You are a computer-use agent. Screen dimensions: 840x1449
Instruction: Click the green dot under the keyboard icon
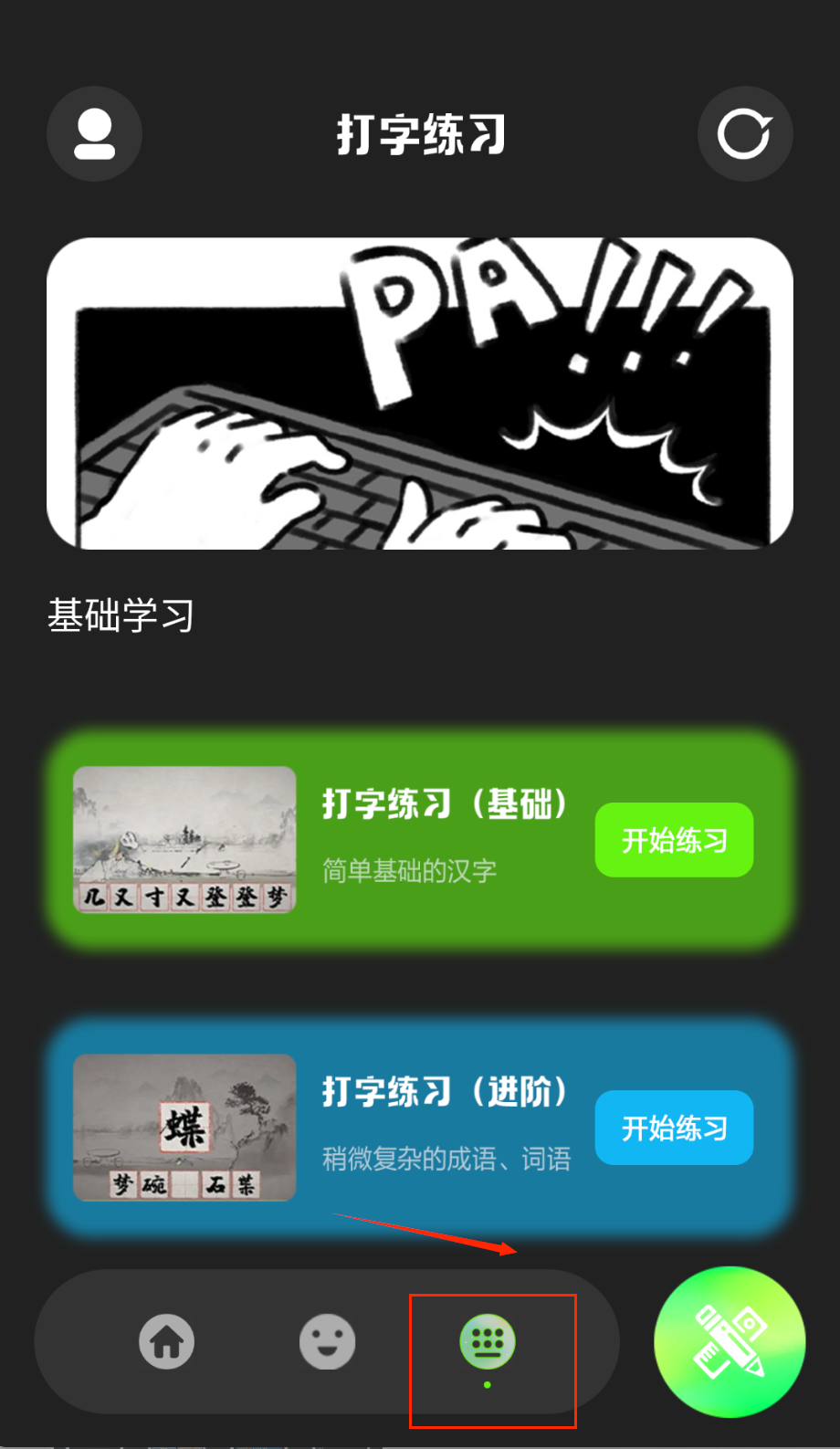pyautogui.click(x=488, y=1384)
